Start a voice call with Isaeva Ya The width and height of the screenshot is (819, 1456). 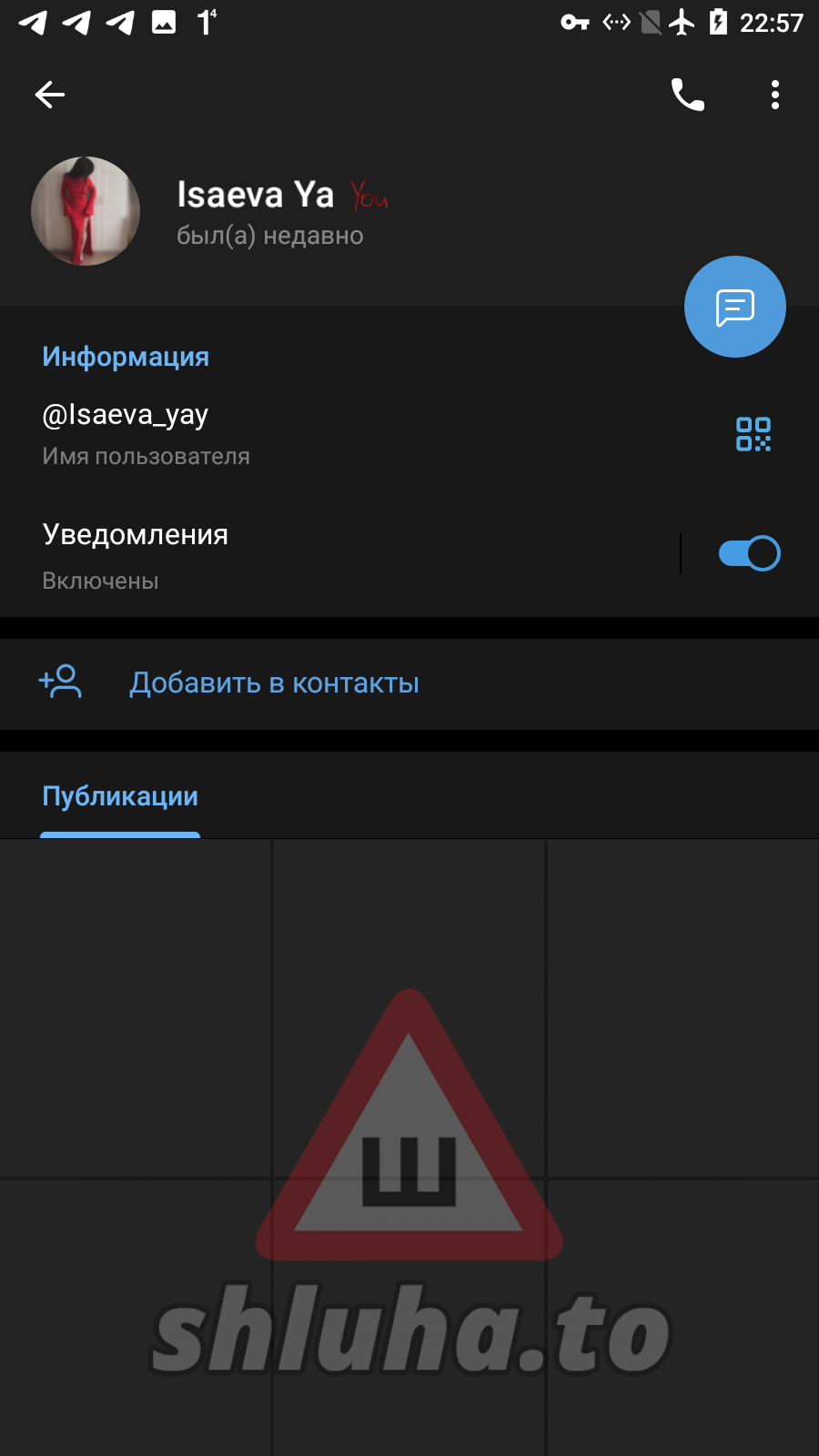pyautogui.click(x=687, y=95)
